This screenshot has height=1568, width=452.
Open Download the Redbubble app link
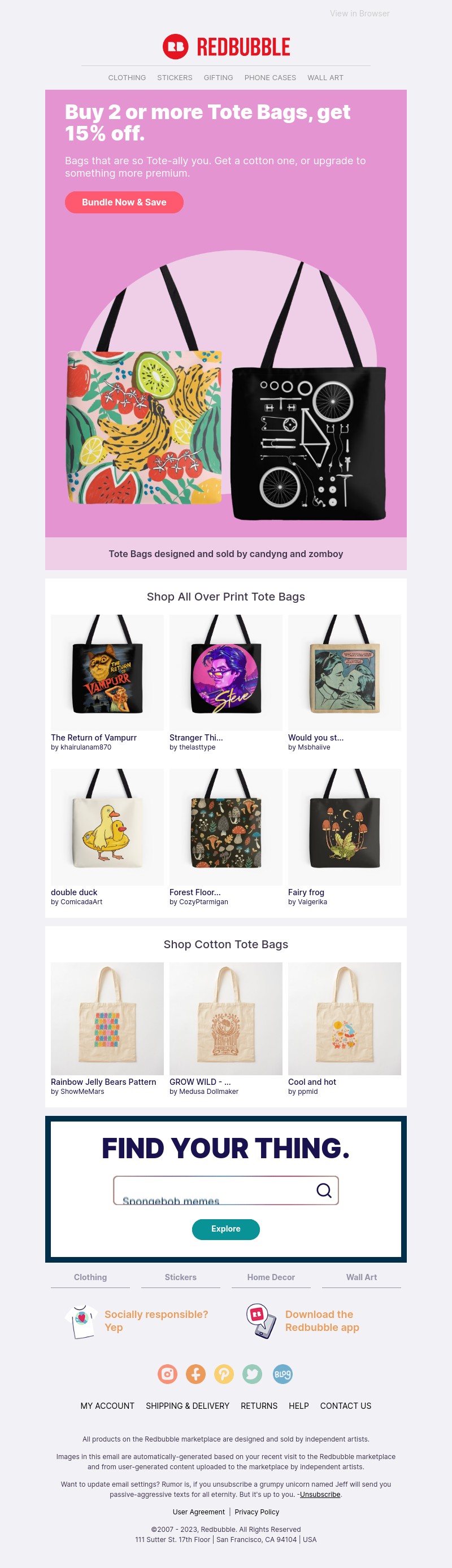321,1320
